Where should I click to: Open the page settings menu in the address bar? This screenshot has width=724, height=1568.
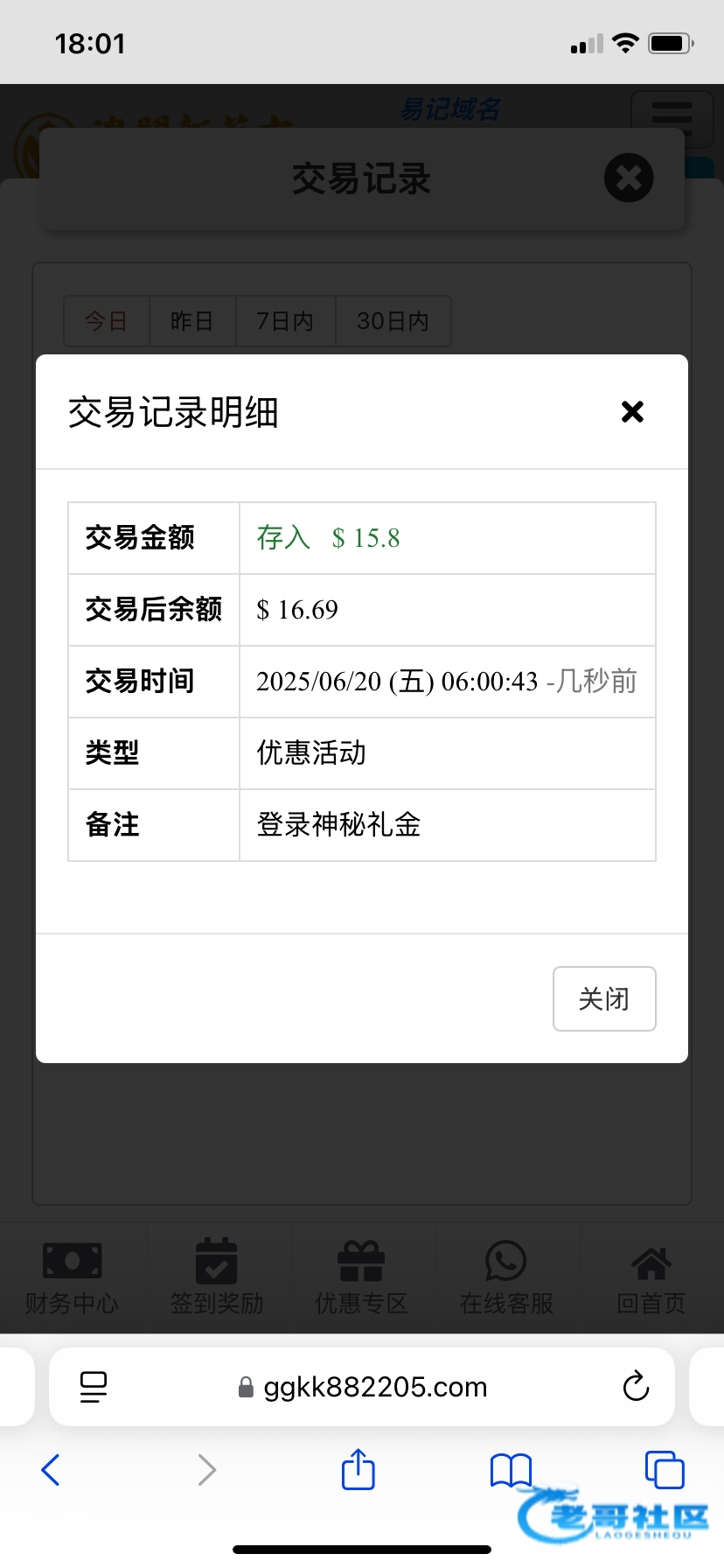pyautogui.click(x=94, y=1387)
